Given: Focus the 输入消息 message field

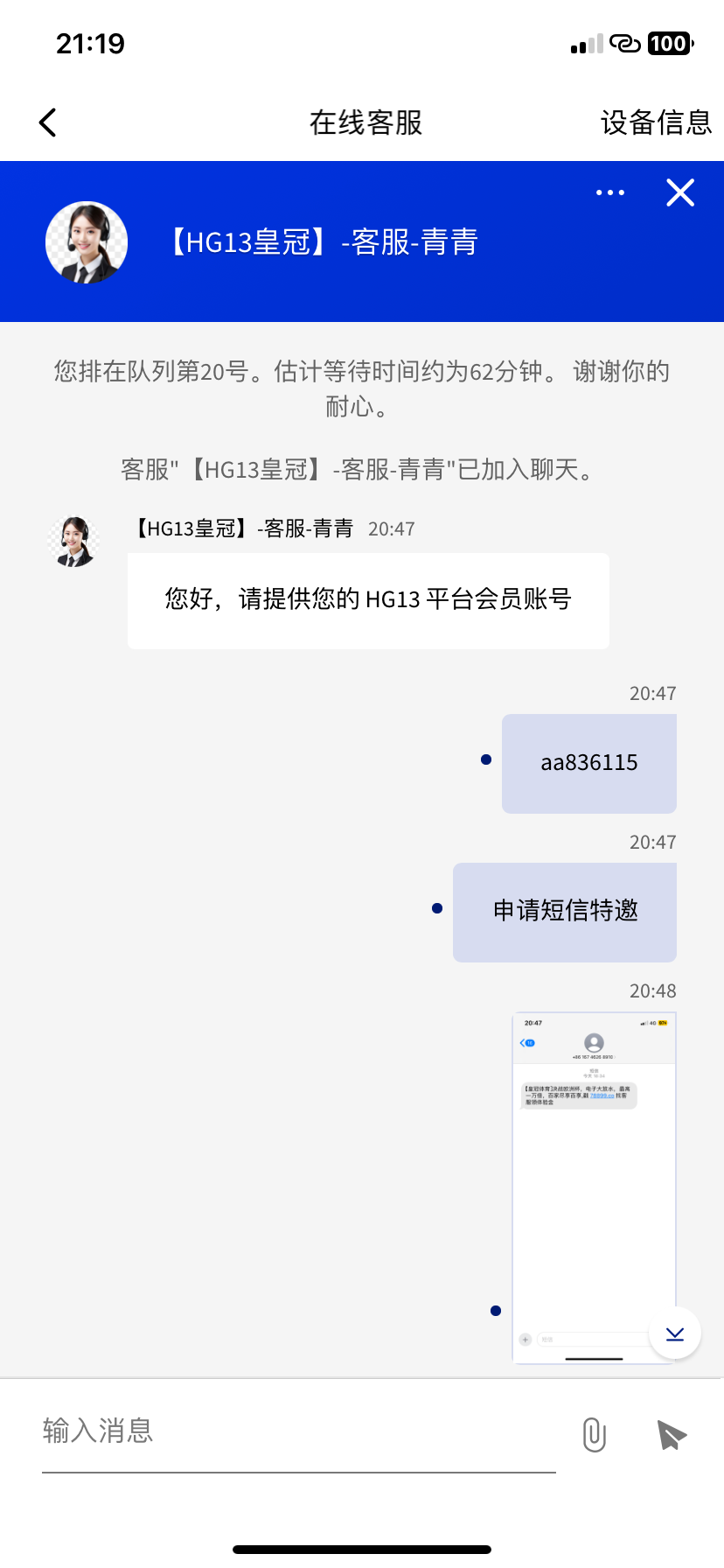Looking at the screenshot, I should point(297,1431).
